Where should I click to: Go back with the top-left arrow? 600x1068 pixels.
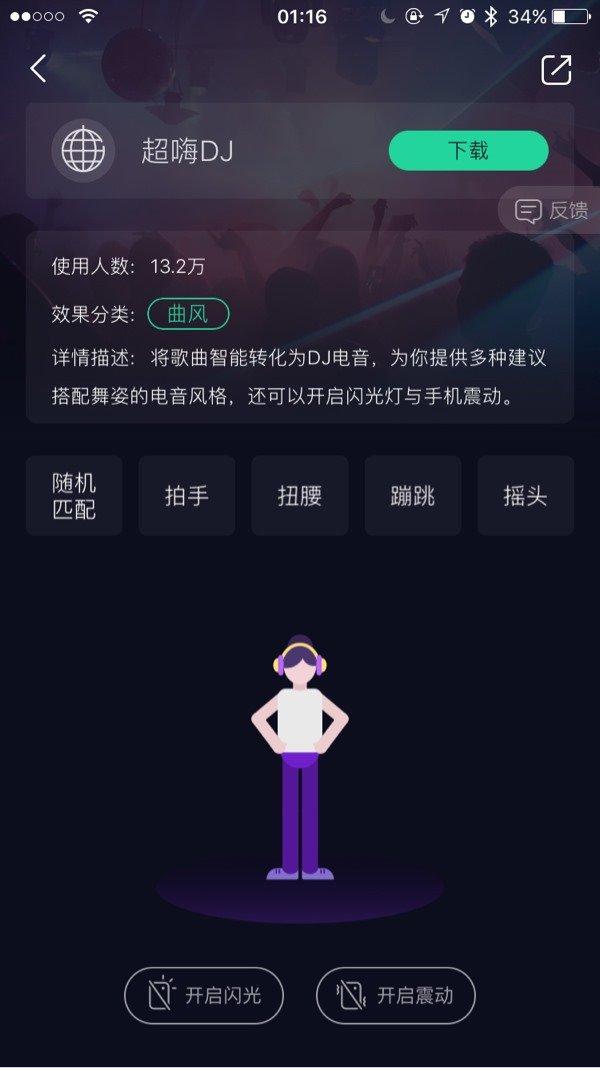click(x=38, y=69)
